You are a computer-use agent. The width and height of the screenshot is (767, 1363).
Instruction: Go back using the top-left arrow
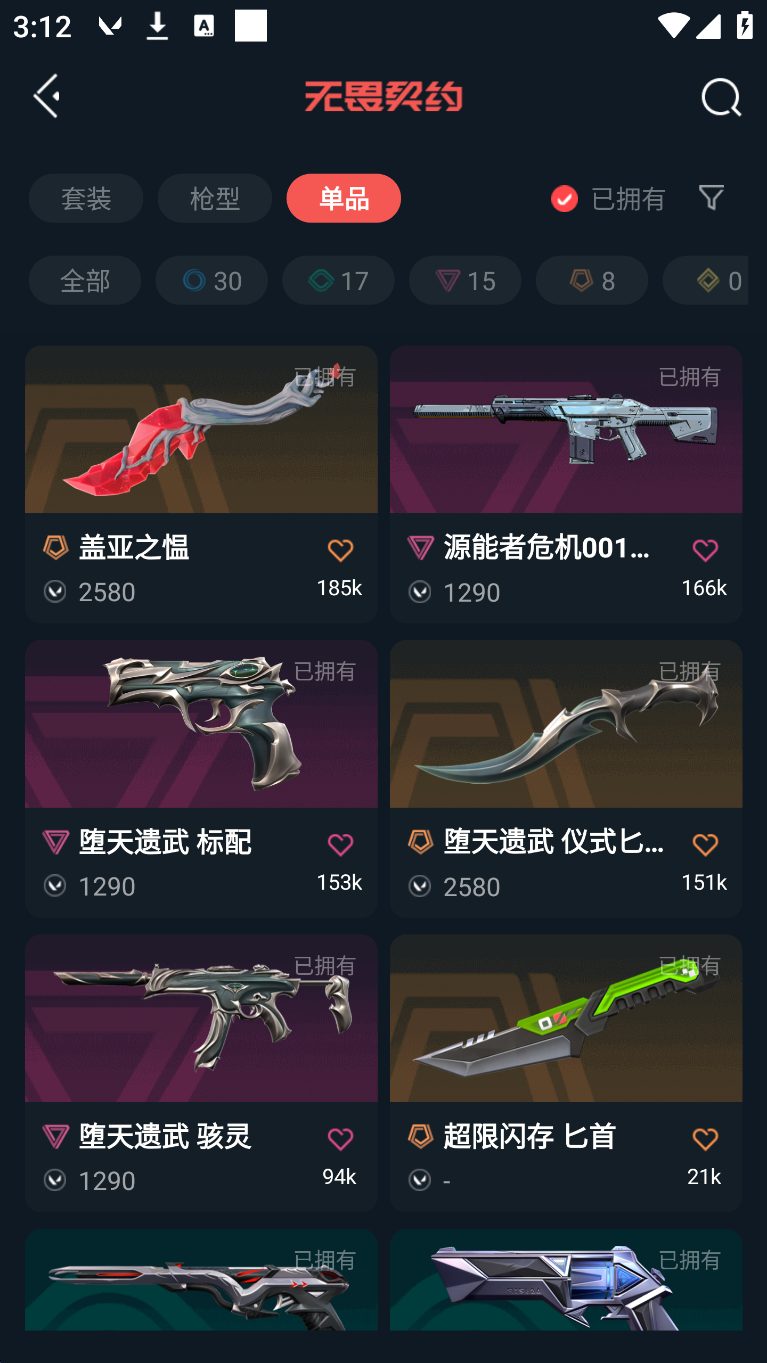(47, 96)
